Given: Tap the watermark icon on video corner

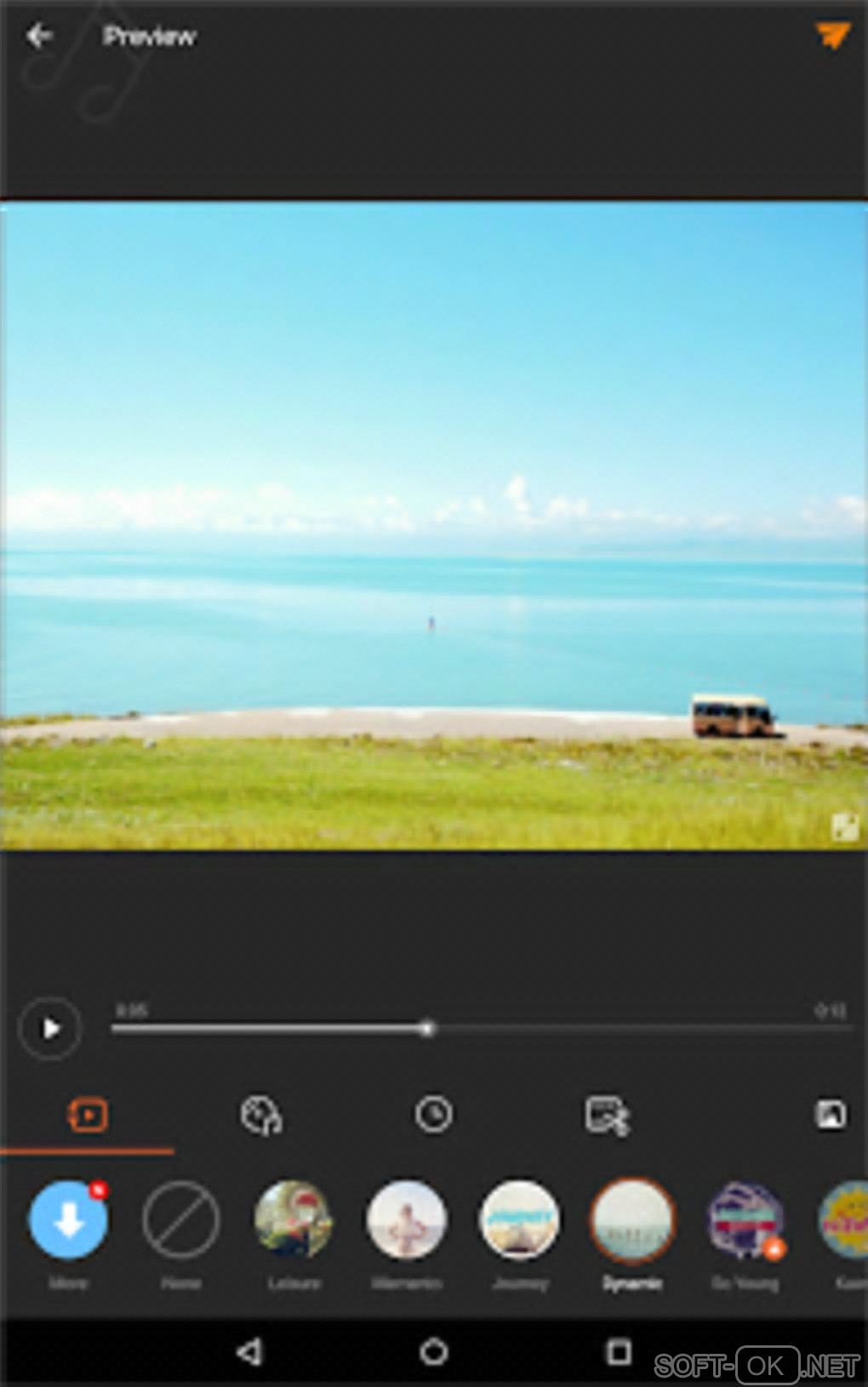Looking at the screenshot, I should tap(844, 826).
